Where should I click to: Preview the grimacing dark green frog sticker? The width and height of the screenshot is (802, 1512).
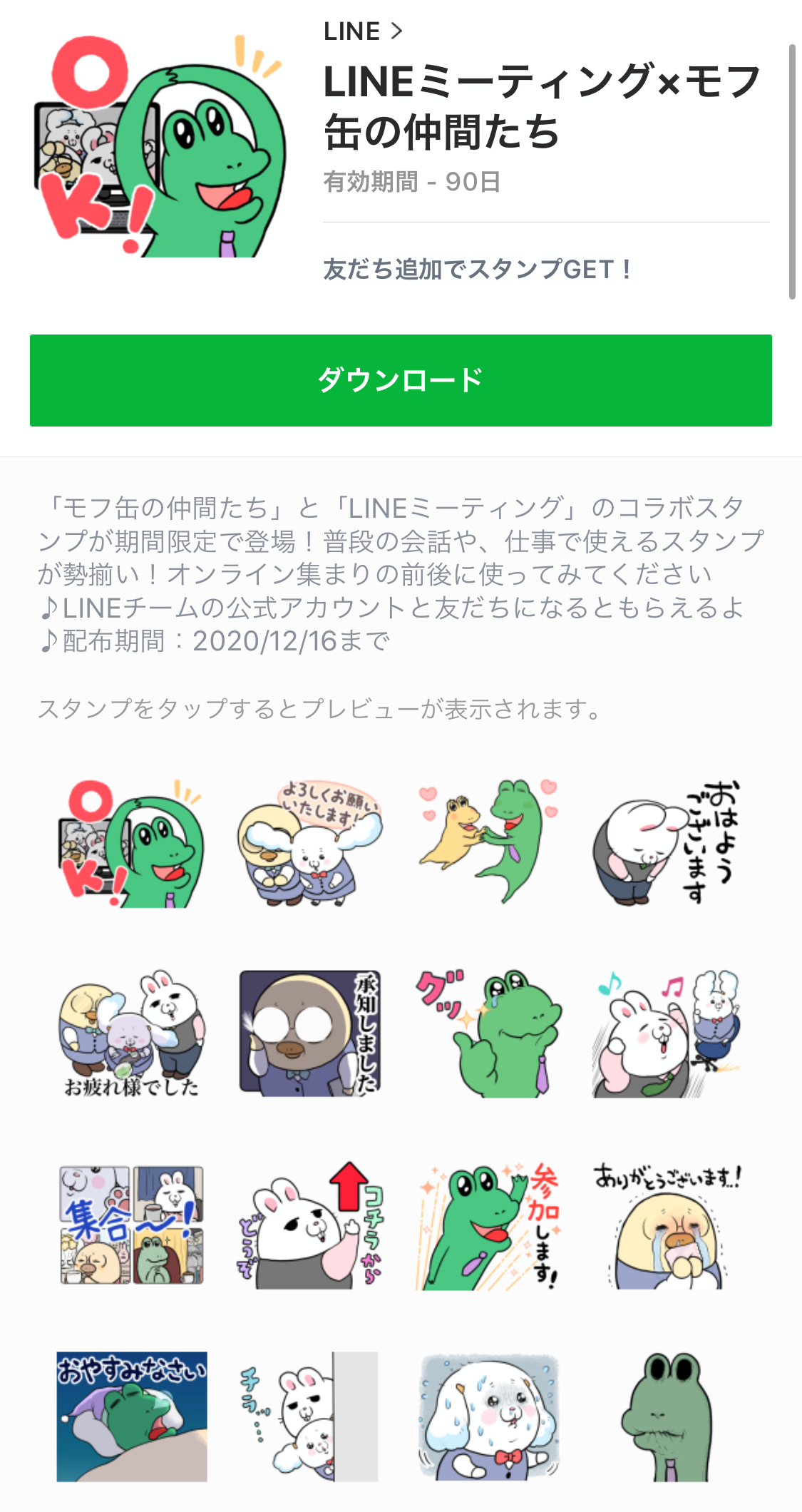[x=667, y=1416]
